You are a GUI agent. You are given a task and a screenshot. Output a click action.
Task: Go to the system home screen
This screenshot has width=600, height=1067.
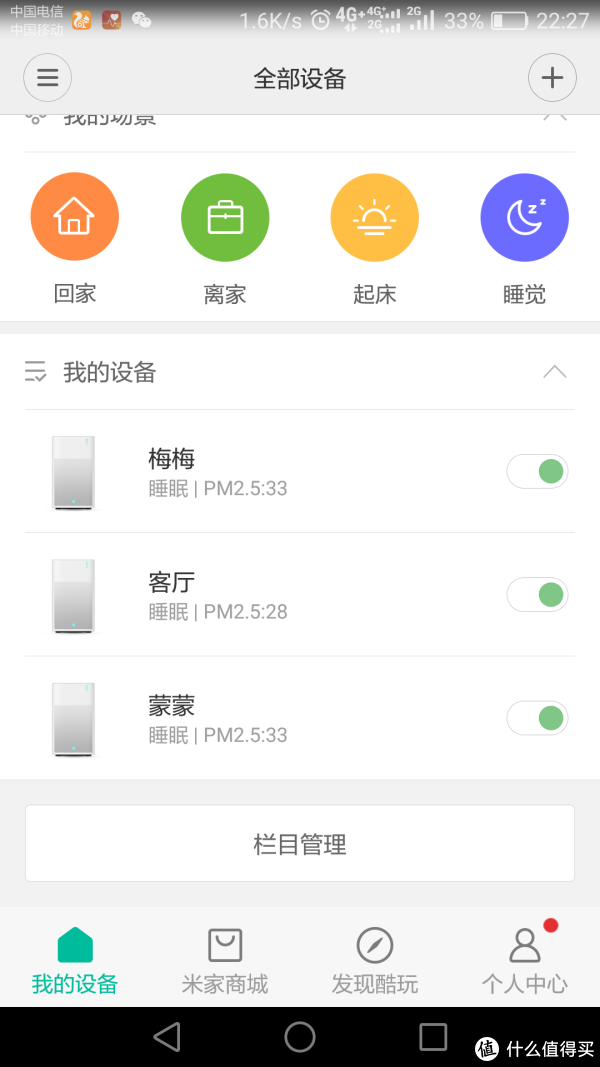coord(300,1037)
